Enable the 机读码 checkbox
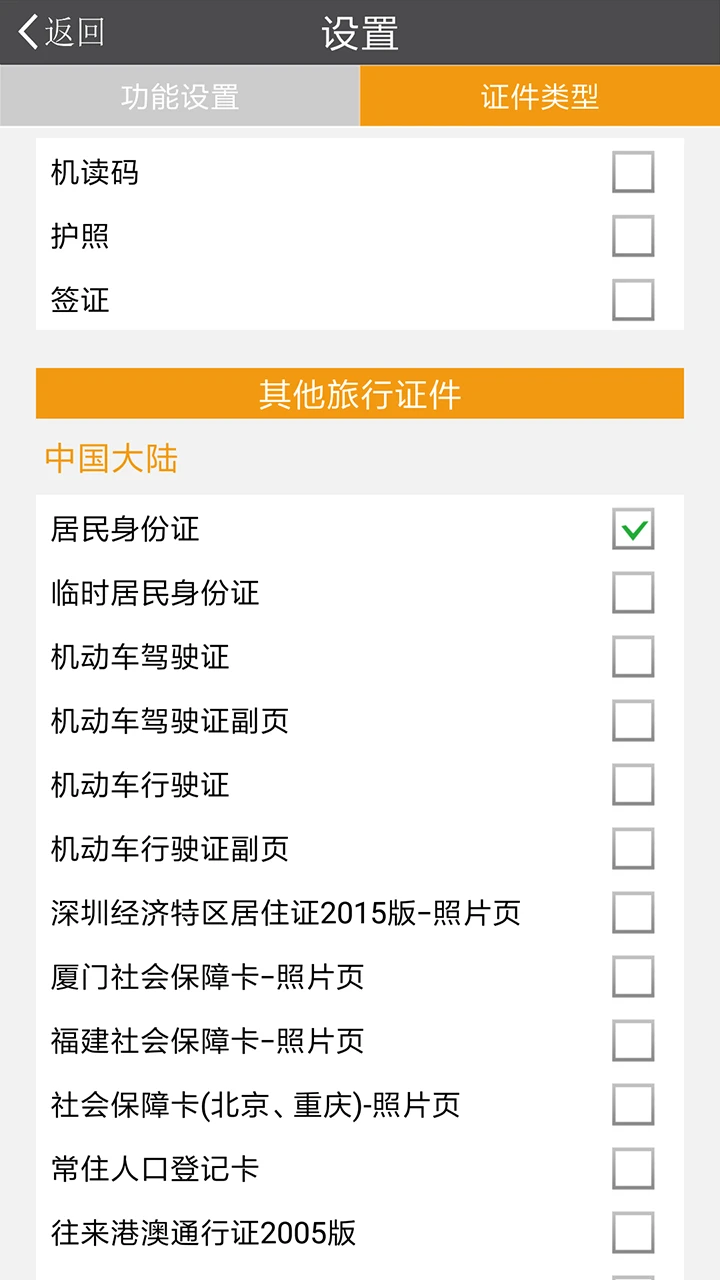Screen dimensions: 720x1280 pyautogui.click(x=633, y=171)
